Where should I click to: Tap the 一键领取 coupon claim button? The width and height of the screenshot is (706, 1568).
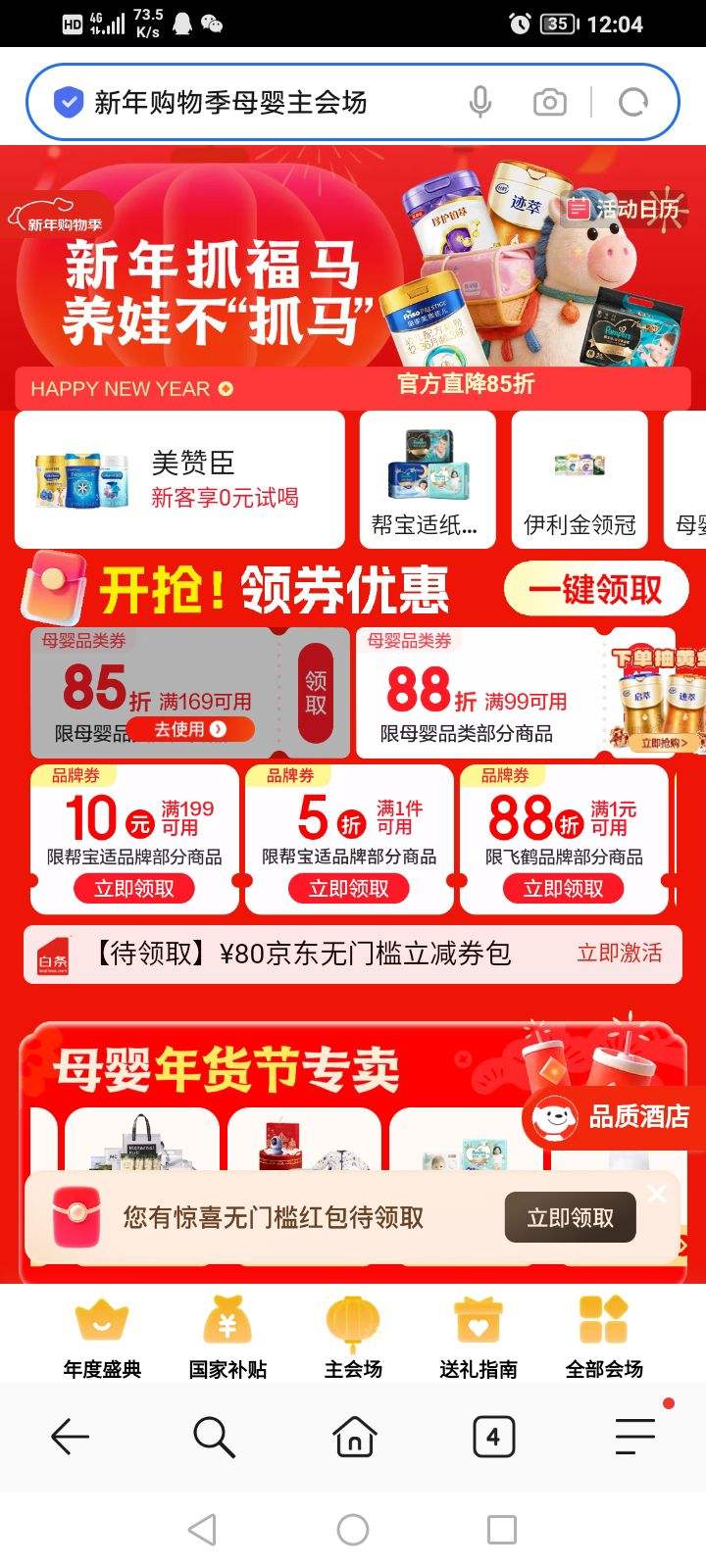(x=595, y=586)
